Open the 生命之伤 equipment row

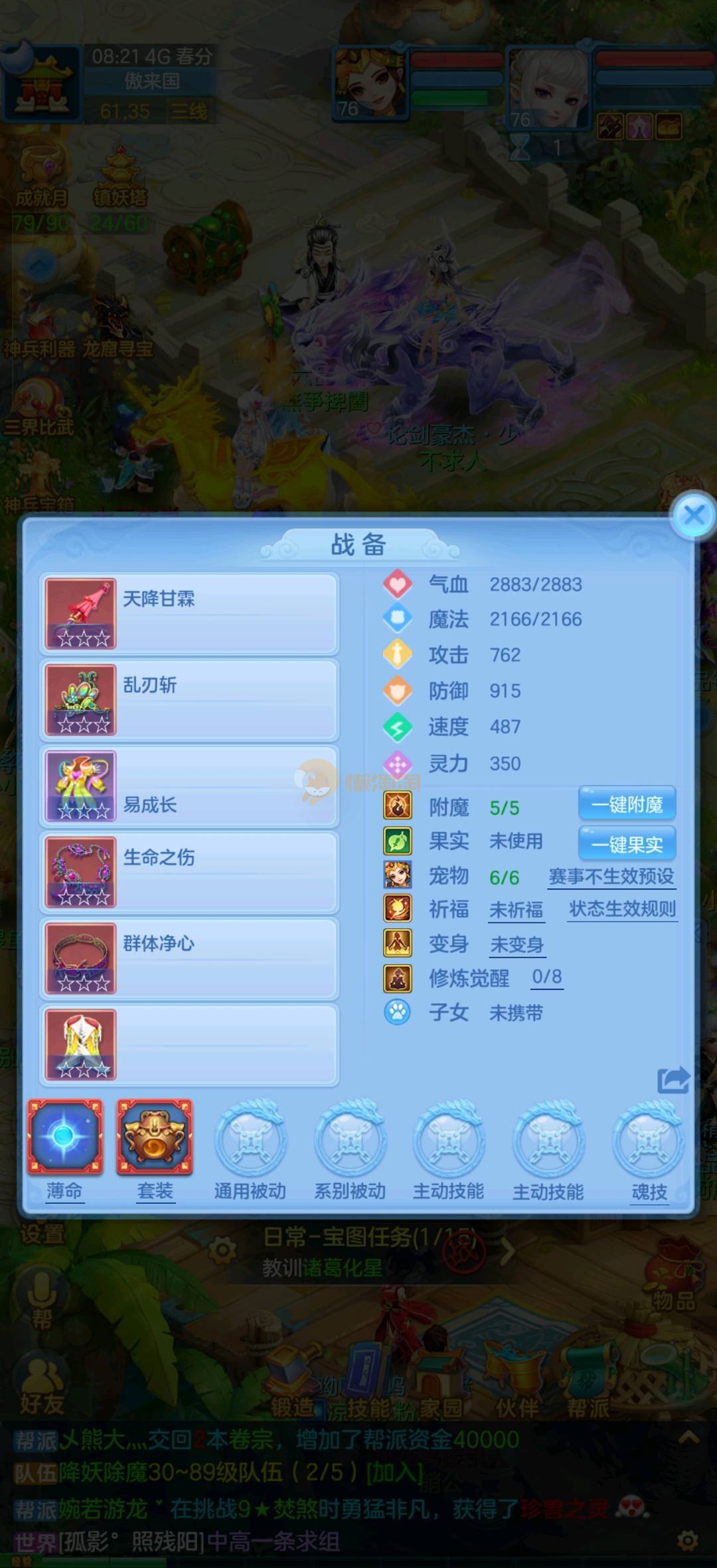189,873
